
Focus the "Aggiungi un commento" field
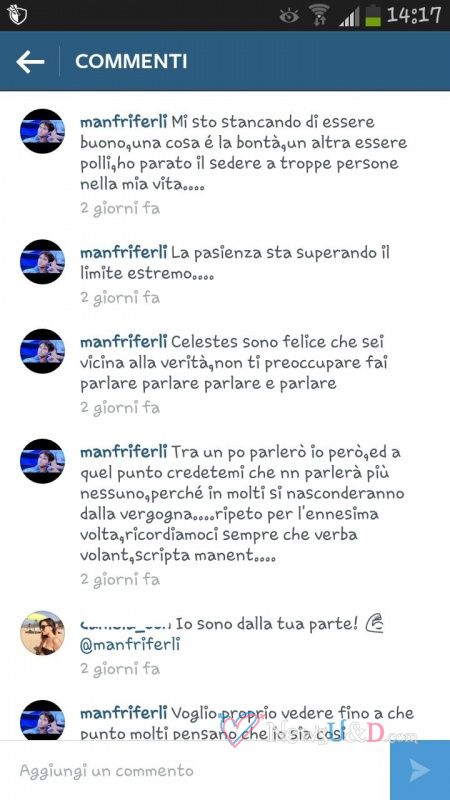(195, 770)
